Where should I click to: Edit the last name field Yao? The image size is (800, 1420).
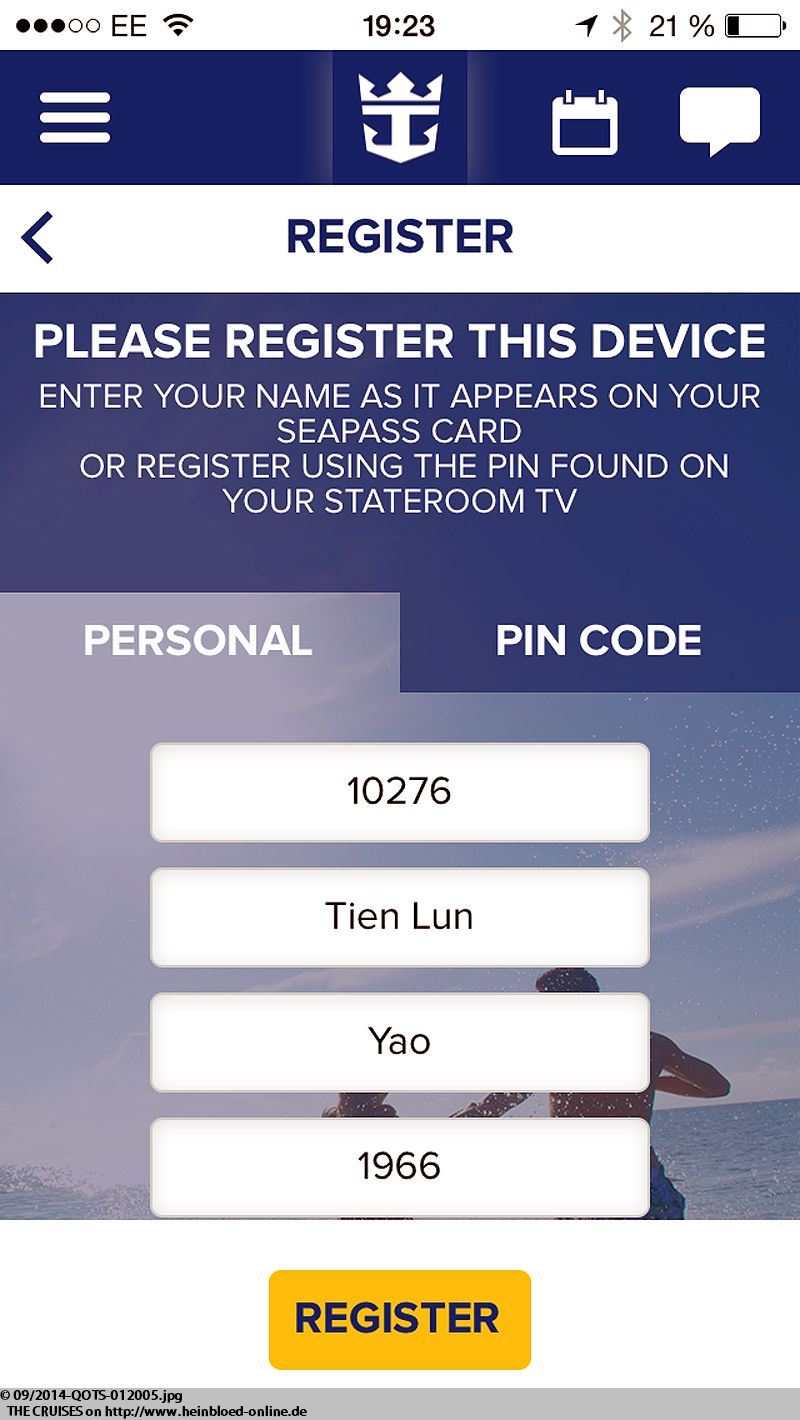(400, 1042)
